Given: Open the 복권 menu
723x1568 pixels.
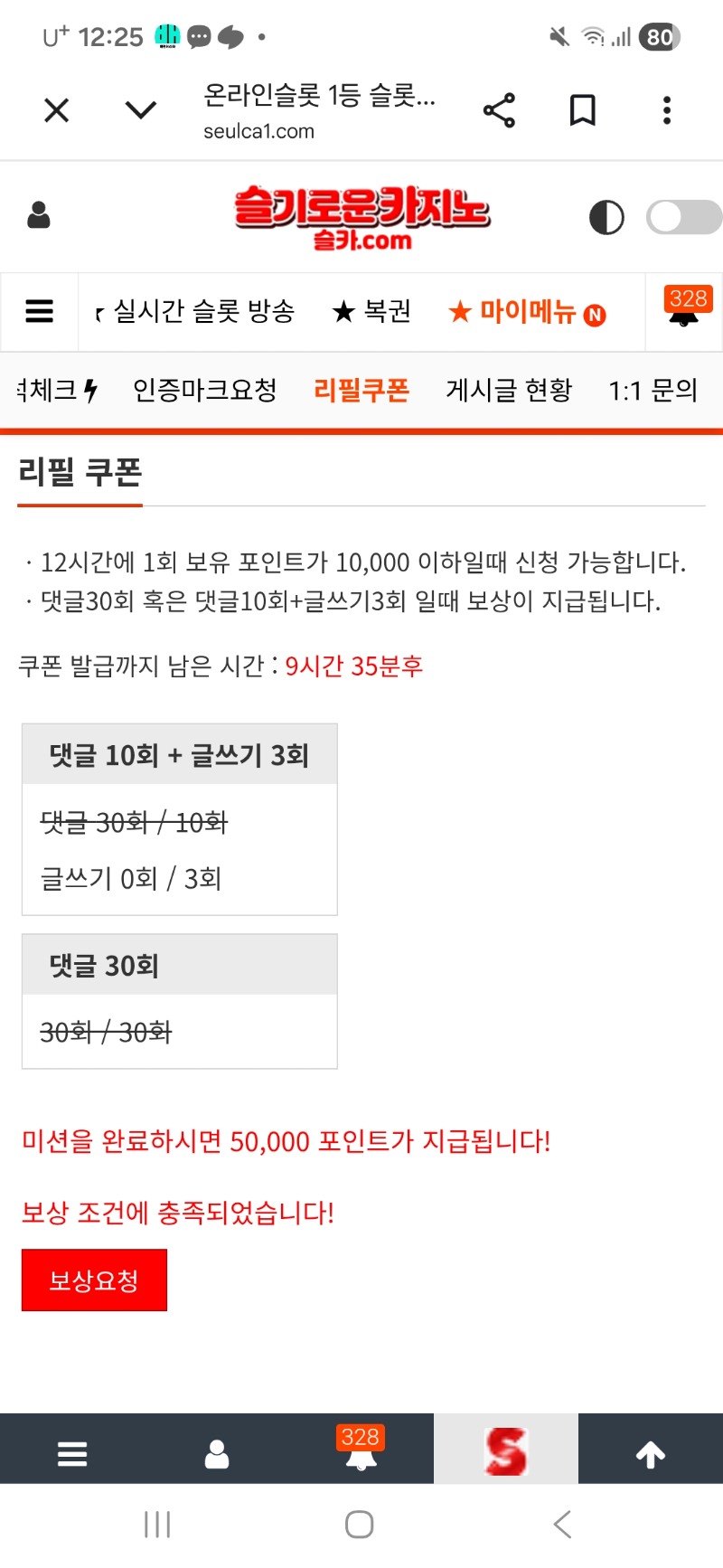Looking at the screenshot, I should [371, 312].
